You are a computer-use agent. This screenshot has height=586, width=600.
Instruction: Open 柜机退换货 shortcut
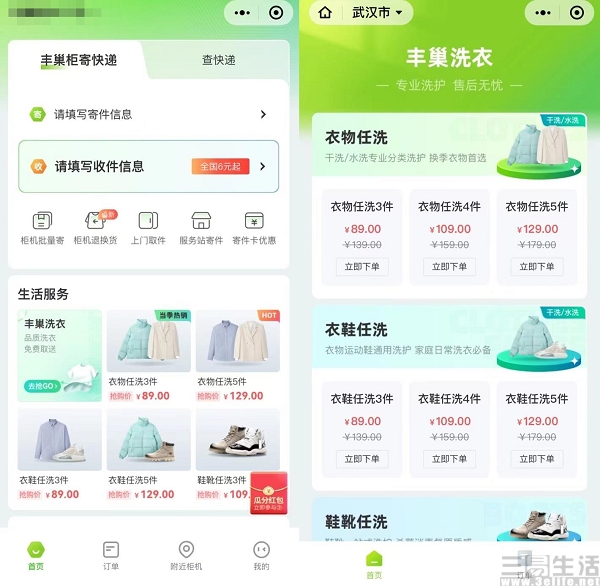pyautogui.click(x=95, y=227)
